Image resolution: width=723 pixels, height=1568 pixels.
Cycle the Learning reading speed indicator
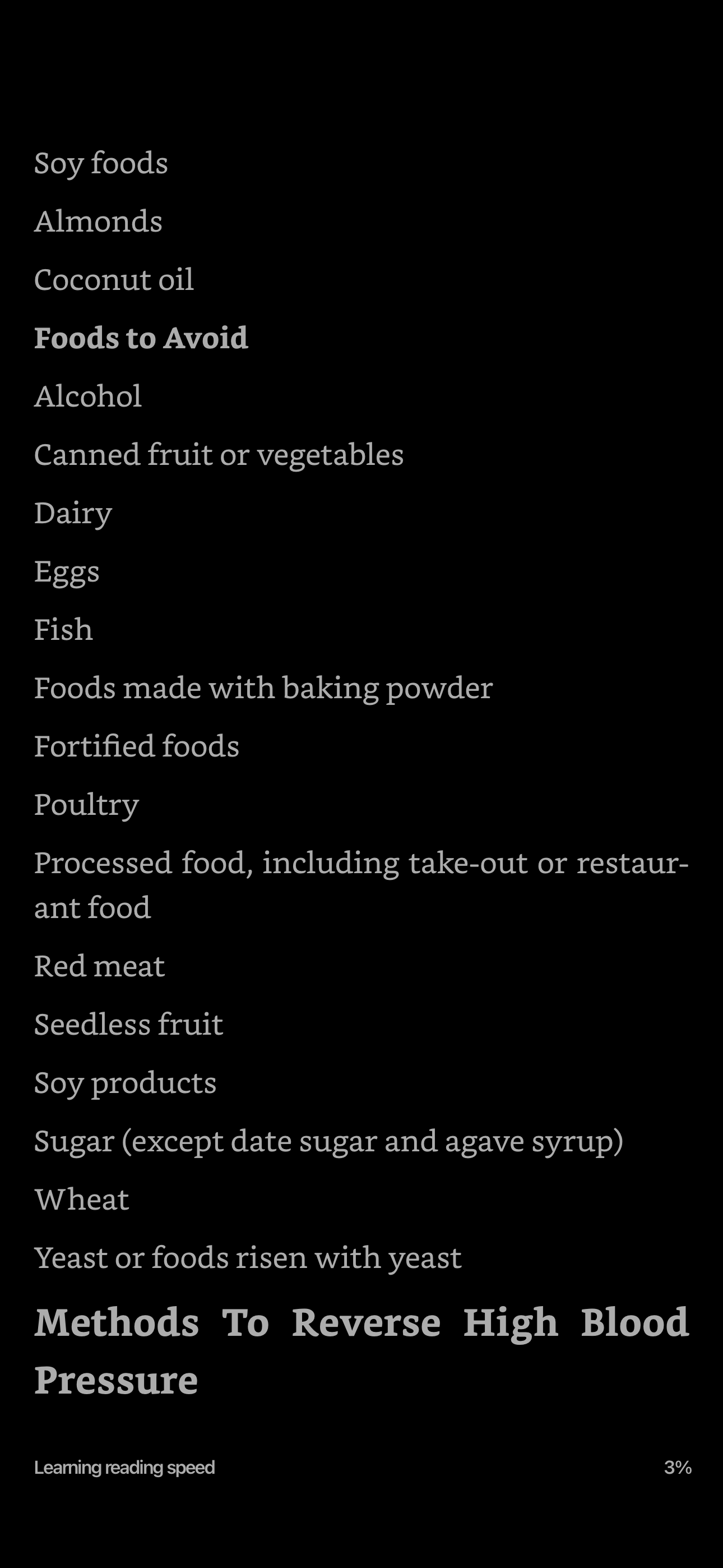tap(124, 1468)
